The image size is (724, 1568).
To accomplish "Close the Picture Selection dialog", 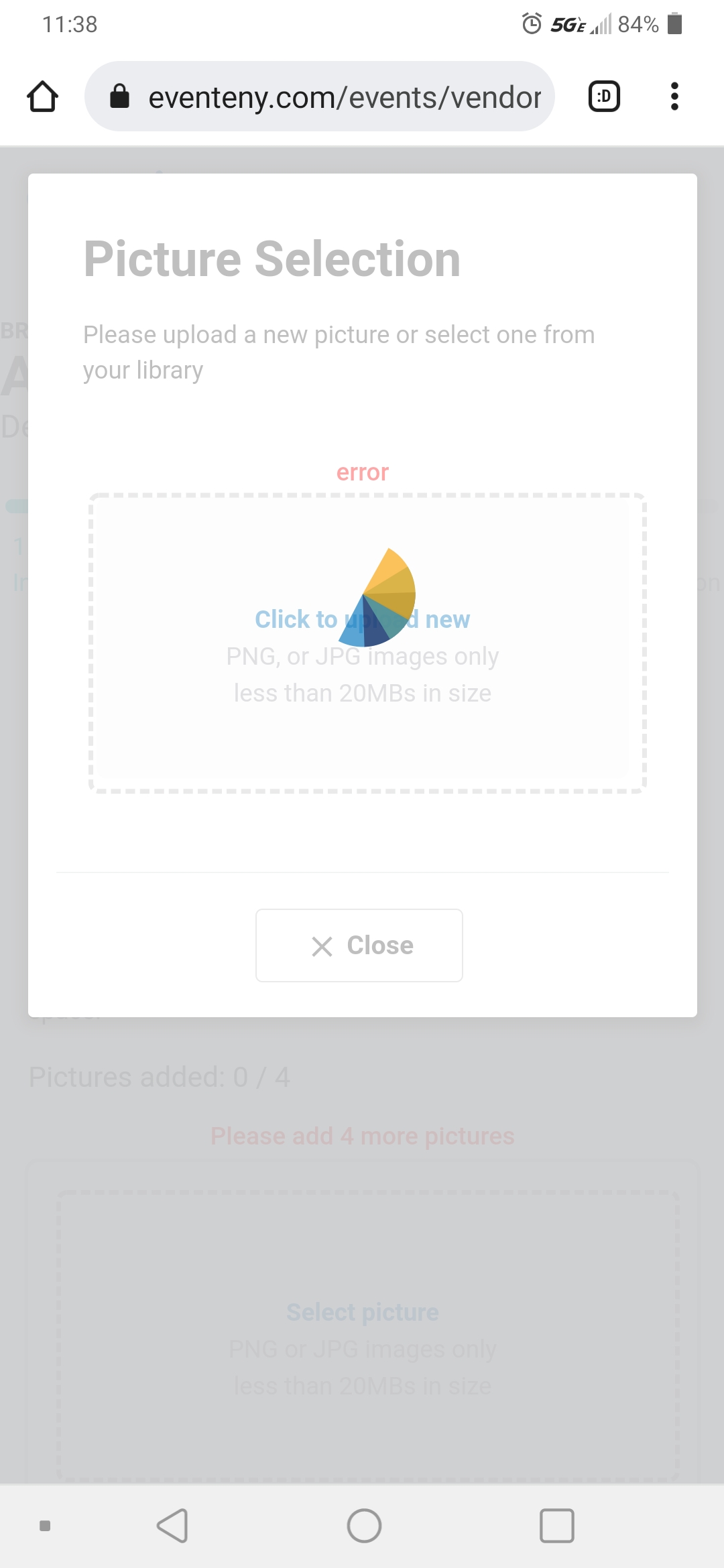I will pyautogui.click(x=359, y=945).
